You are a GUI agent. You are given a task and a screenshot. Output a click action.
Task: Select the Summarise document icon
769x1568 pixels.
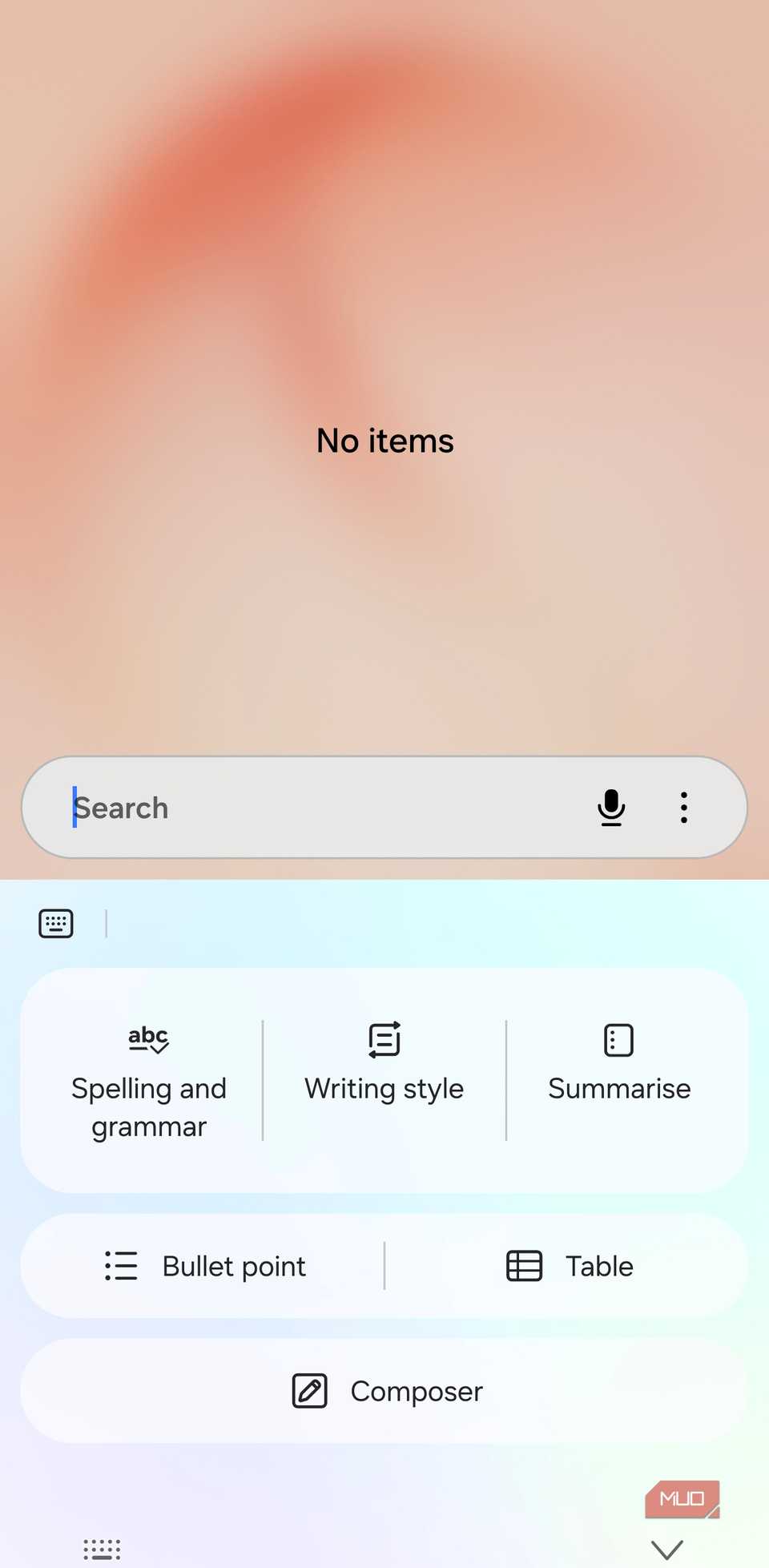[x=617, y=1039]
